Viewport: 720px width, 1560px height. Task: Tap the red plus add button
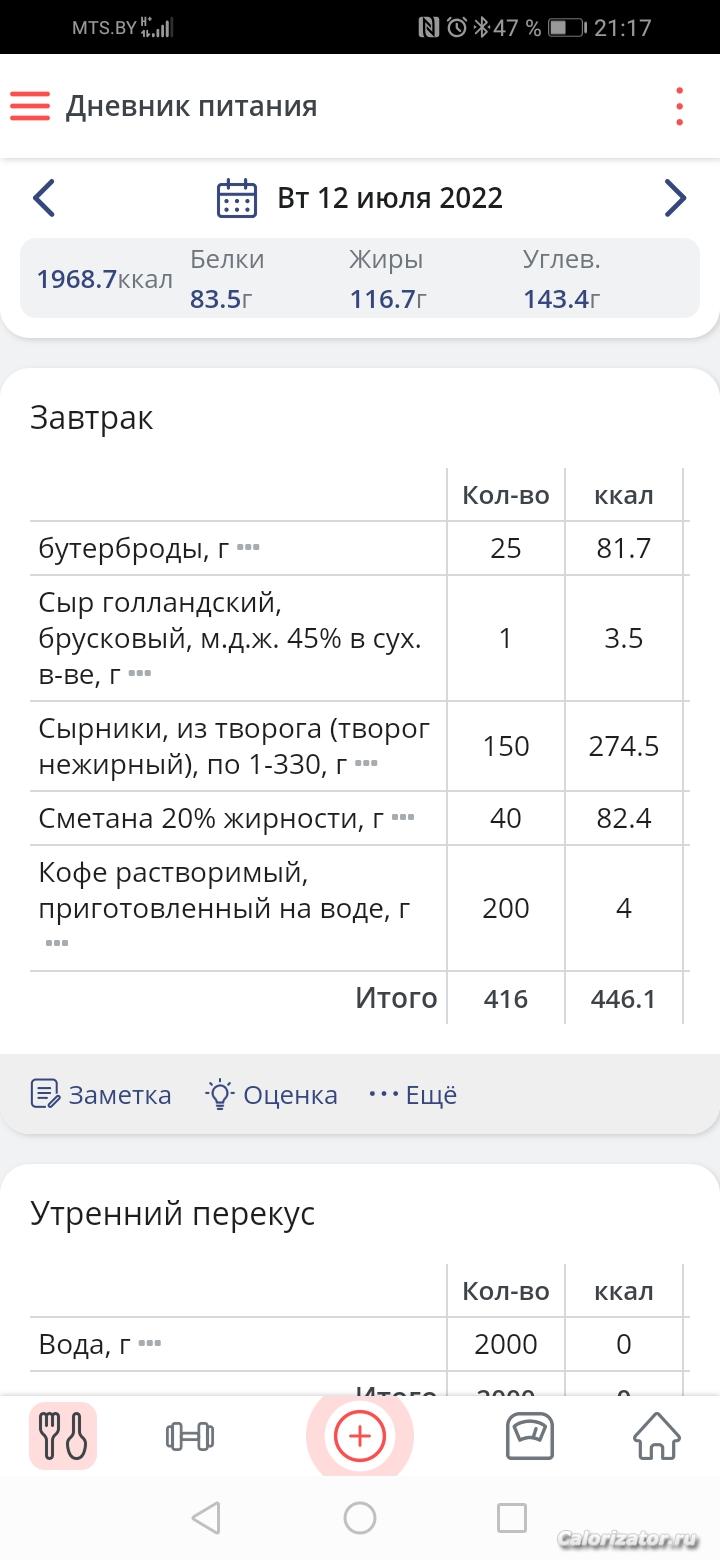tap(360, 1437)
